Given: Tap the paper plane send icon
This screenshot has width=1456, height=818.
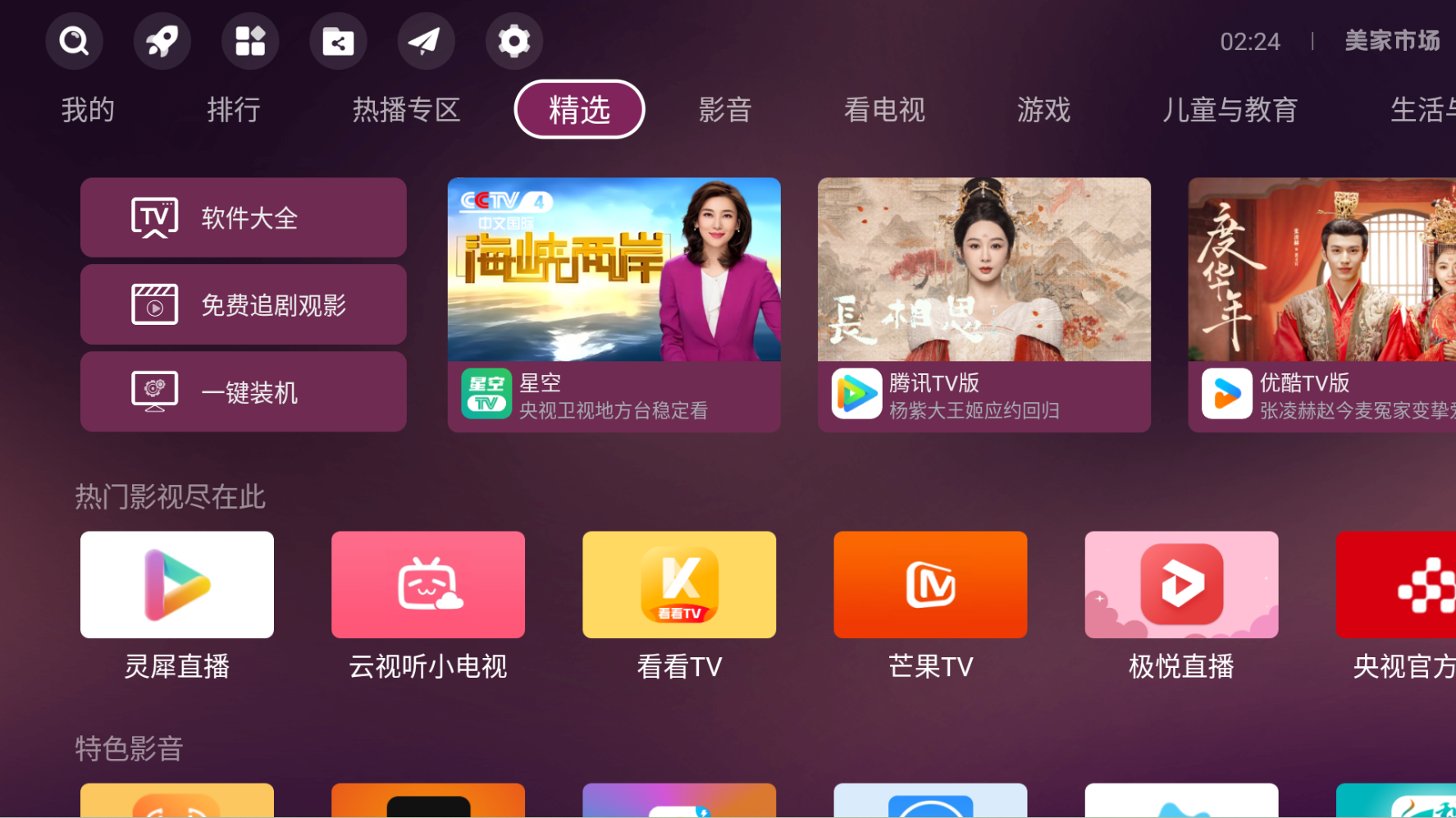Looking at the screenshot, I should (x=426, y=41).
